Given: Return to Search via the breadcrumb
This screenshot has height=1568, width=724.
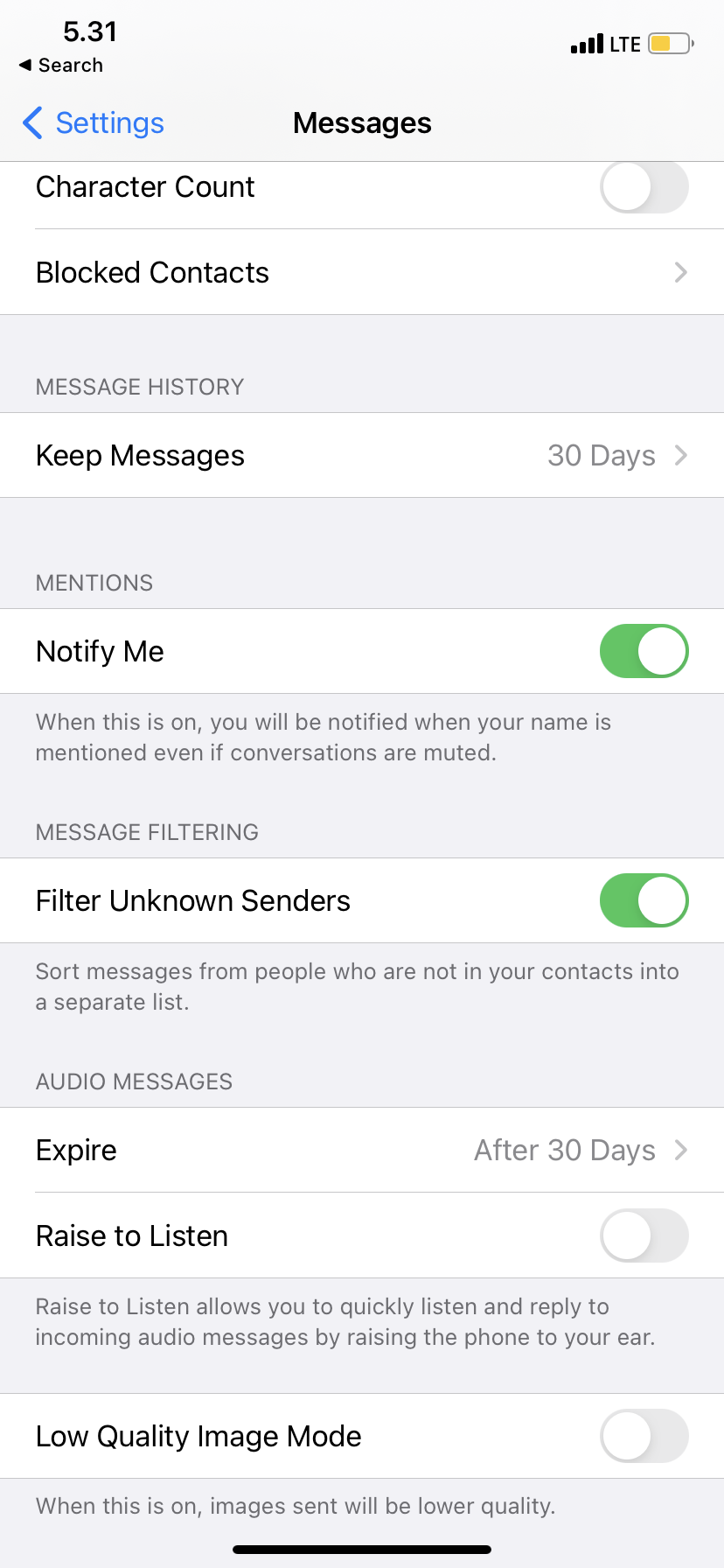Looking at the screenshot, I should click(x=61, y=66).
